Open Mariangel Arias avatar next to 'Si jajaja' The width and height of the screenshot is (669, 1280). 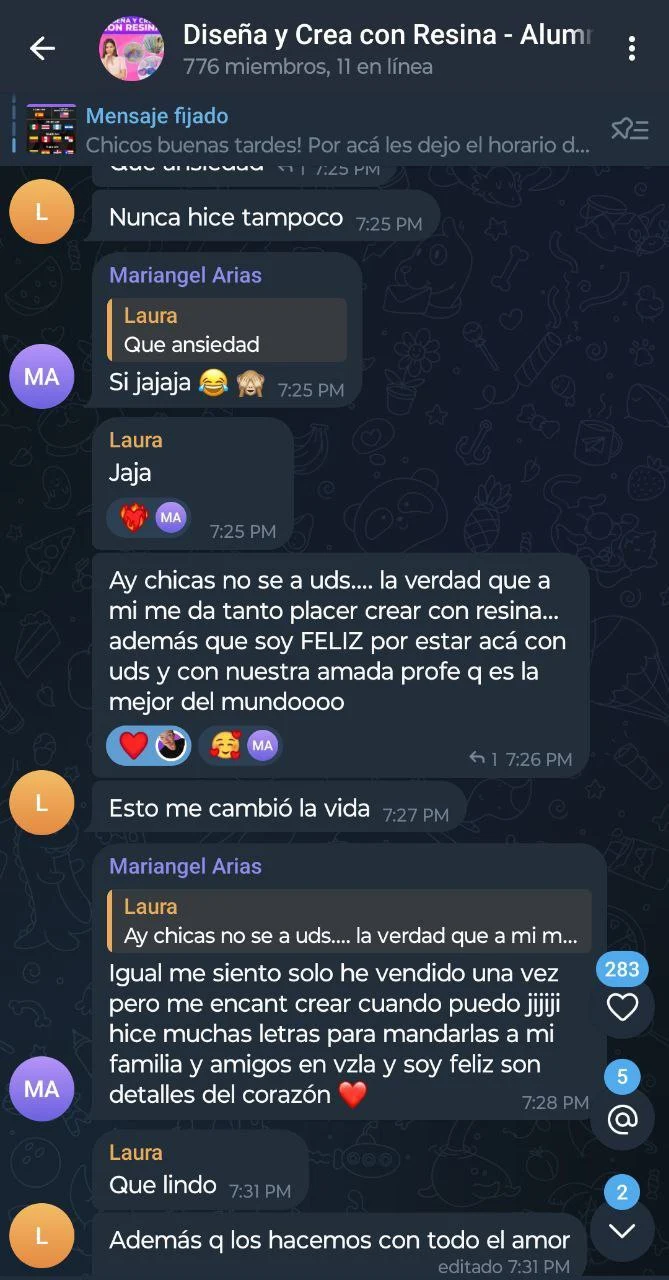tap(41, 377)
